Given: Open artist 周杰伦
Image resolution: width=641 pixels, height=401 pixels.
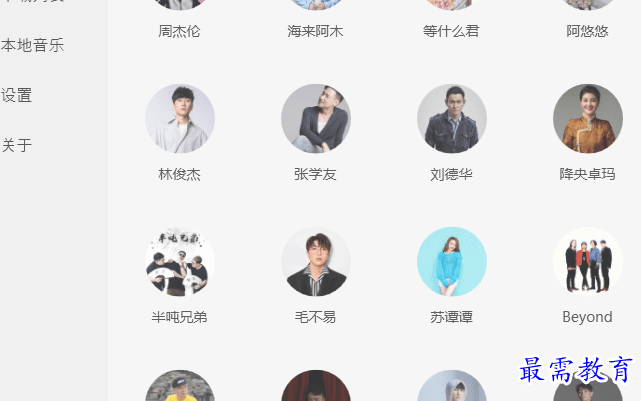Looking at the screenshot, I should click(x=180, y=30).
